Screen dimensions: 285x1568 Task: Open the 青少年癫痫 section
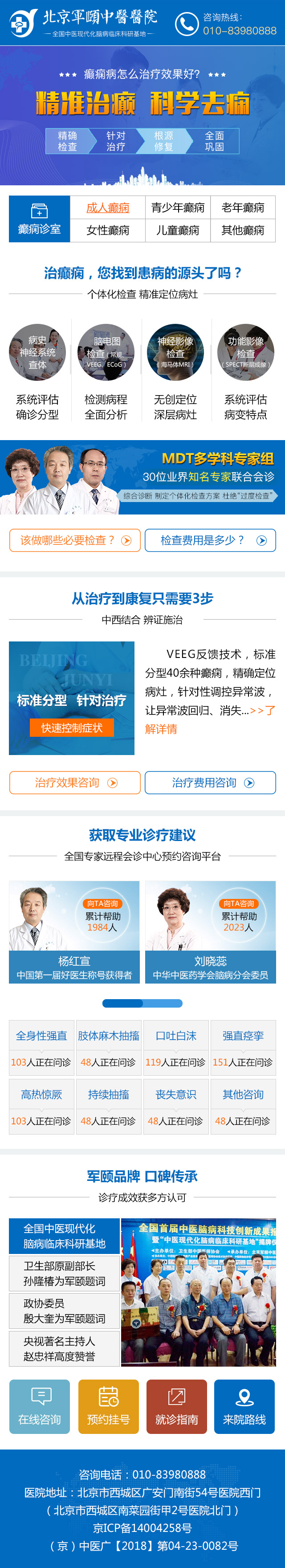178,208
